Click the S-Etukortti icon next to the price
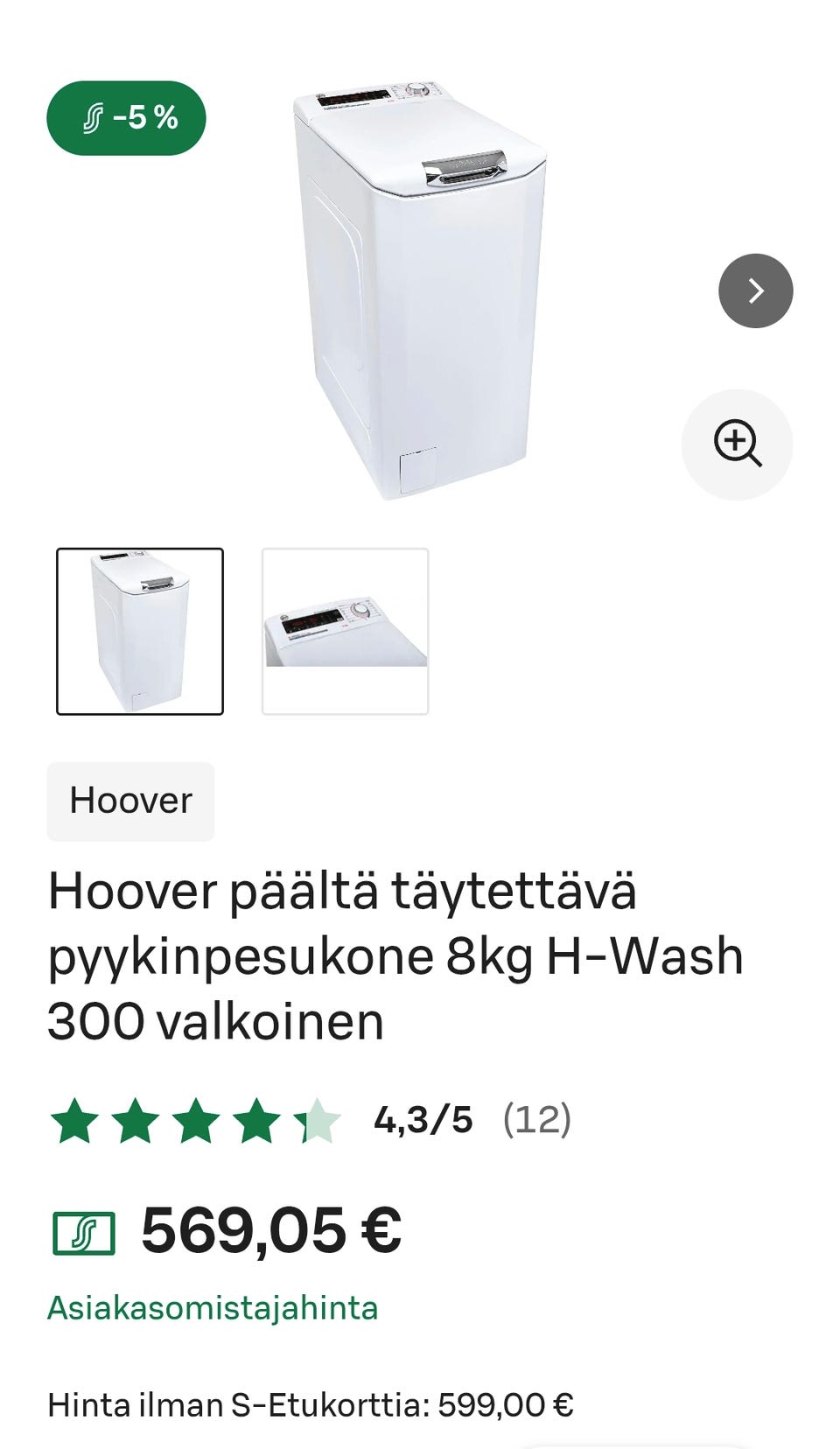Image resolution: width=840 pixels, height=1449 pixels. pos(84,1232)
